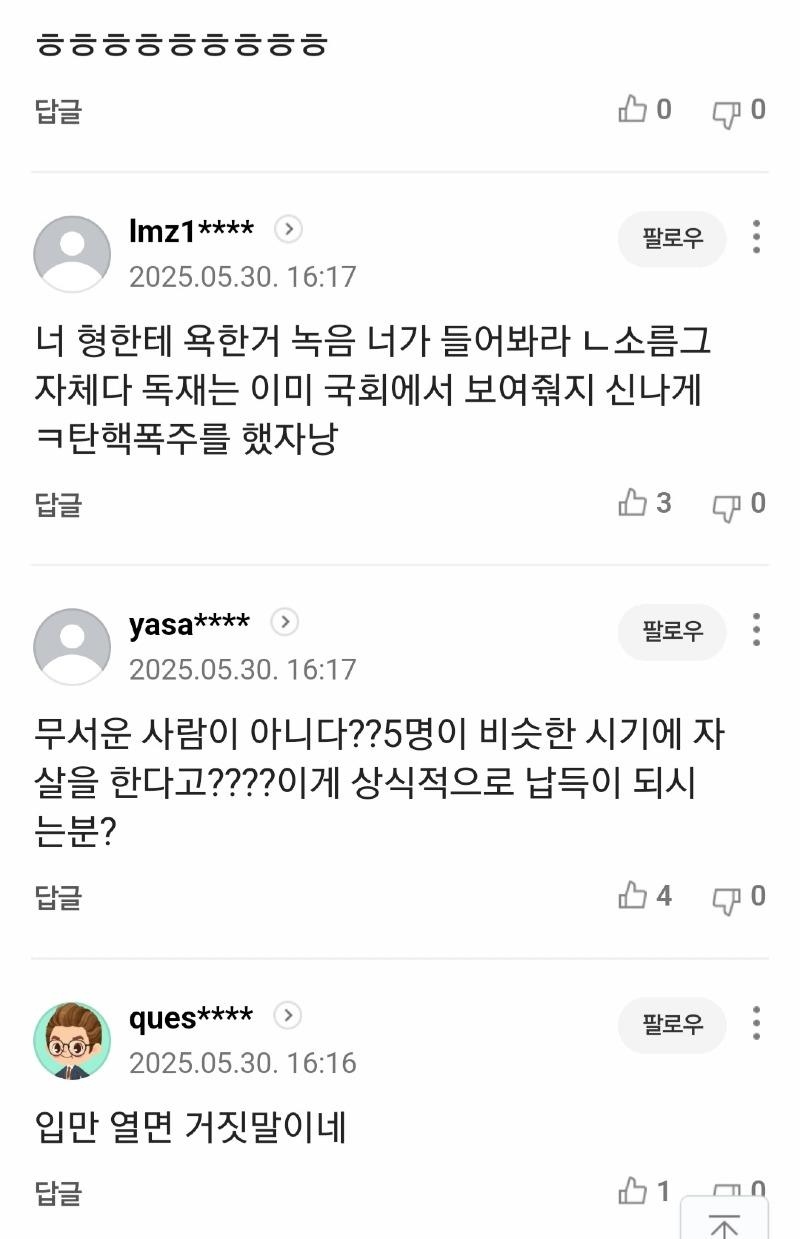Image resolution: width=800 pixels, height=1239 pixels.
Task: Expand yasa**** profile via the chevron arrow
Action: [x=284, y=622]
